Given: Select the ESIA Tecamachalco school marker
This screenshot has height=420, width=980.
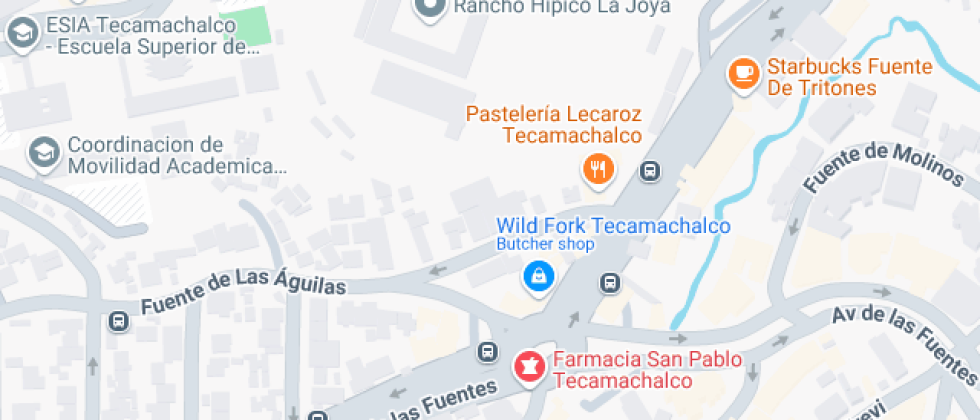Looking at the screenshot, I should coord(20,34).
